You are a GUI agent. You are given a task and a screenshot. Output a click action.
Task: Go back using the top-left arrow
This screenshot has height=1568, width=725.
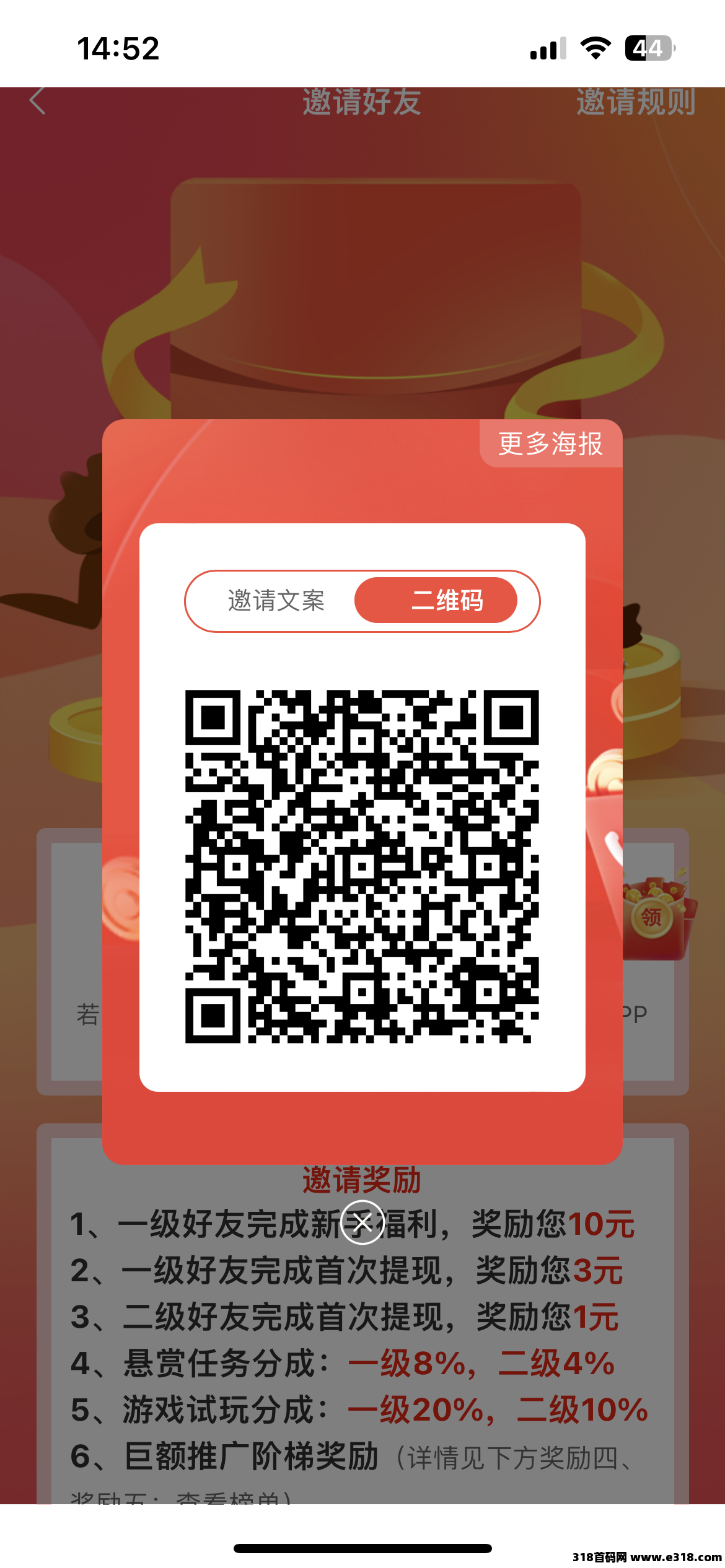(x=38, y=101)
